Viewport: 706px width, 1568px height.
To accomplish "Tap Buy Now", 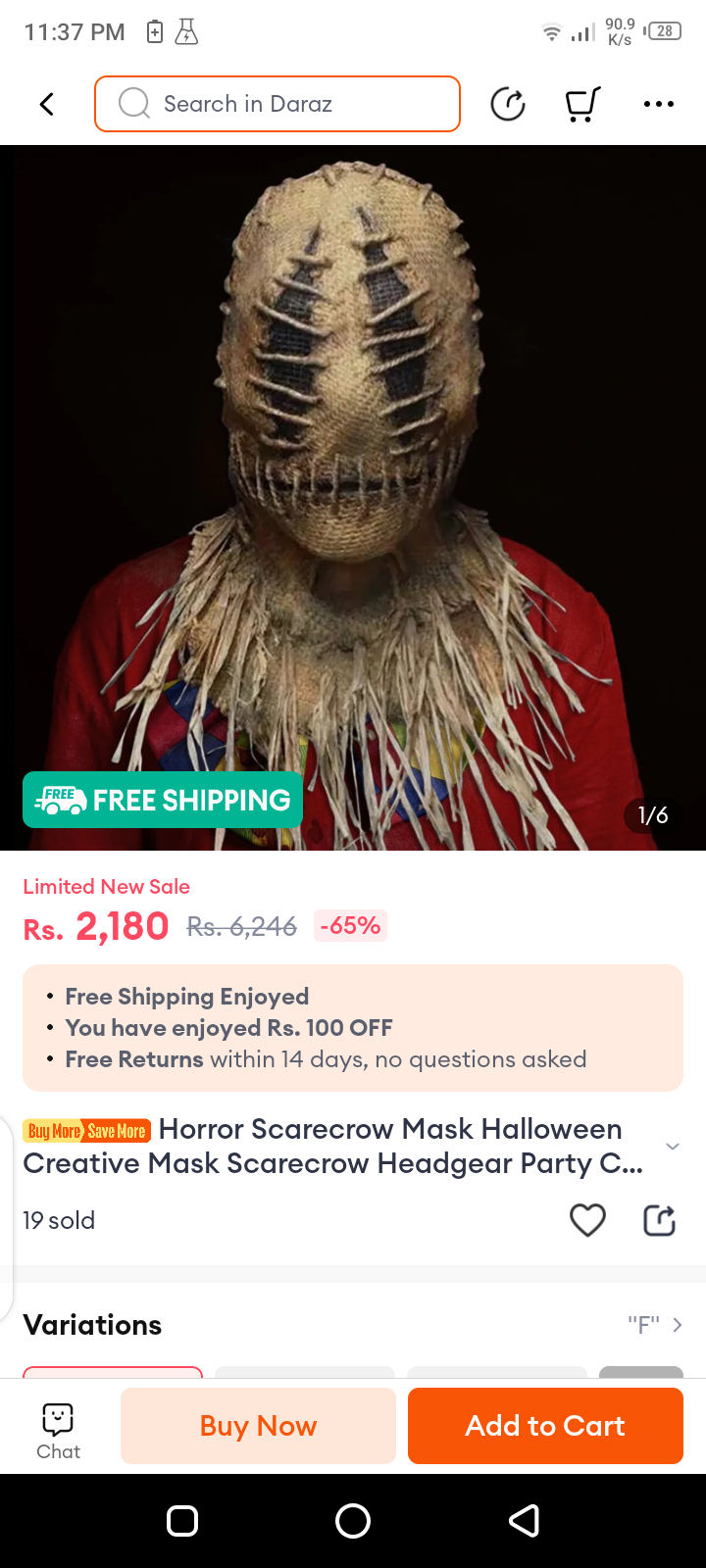I will [x=258, y=1426].
